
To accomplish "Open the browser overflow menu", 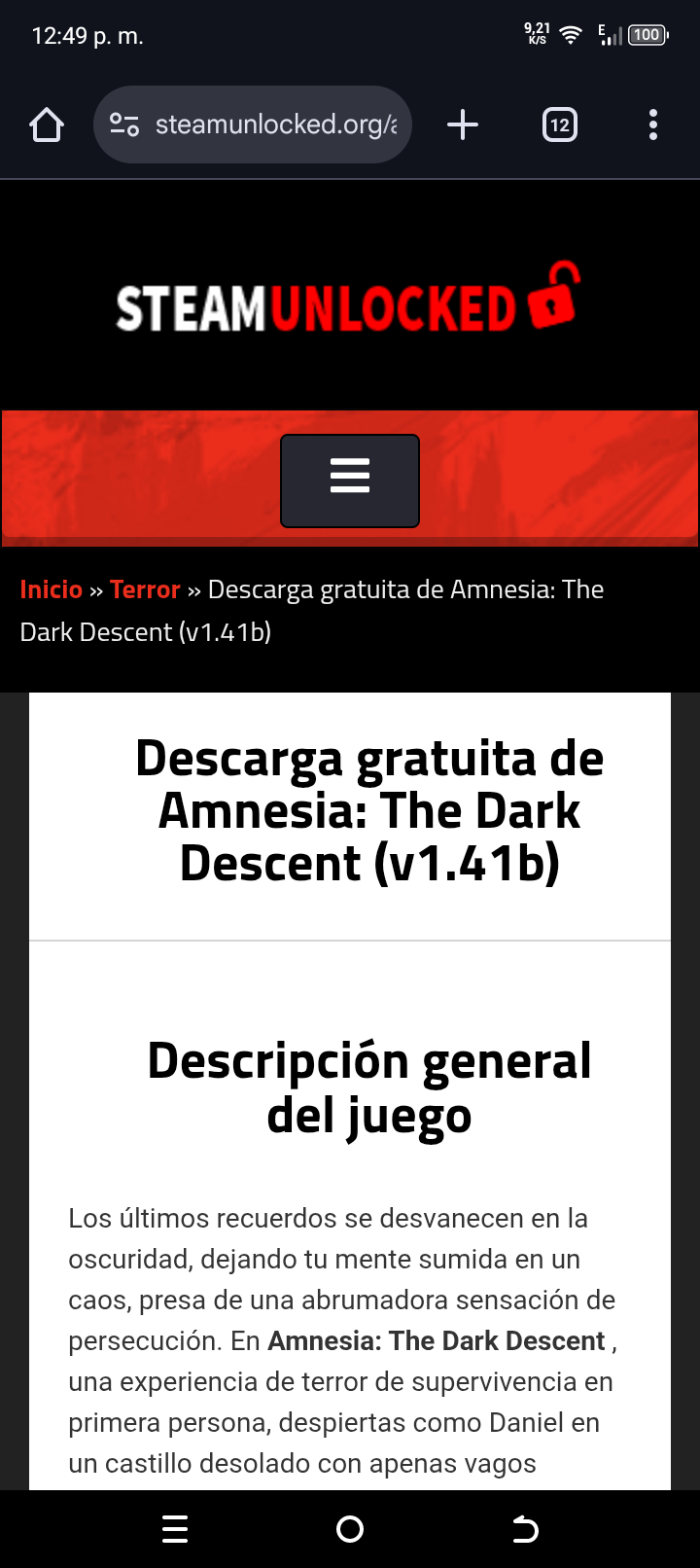I will coord(652,125).
